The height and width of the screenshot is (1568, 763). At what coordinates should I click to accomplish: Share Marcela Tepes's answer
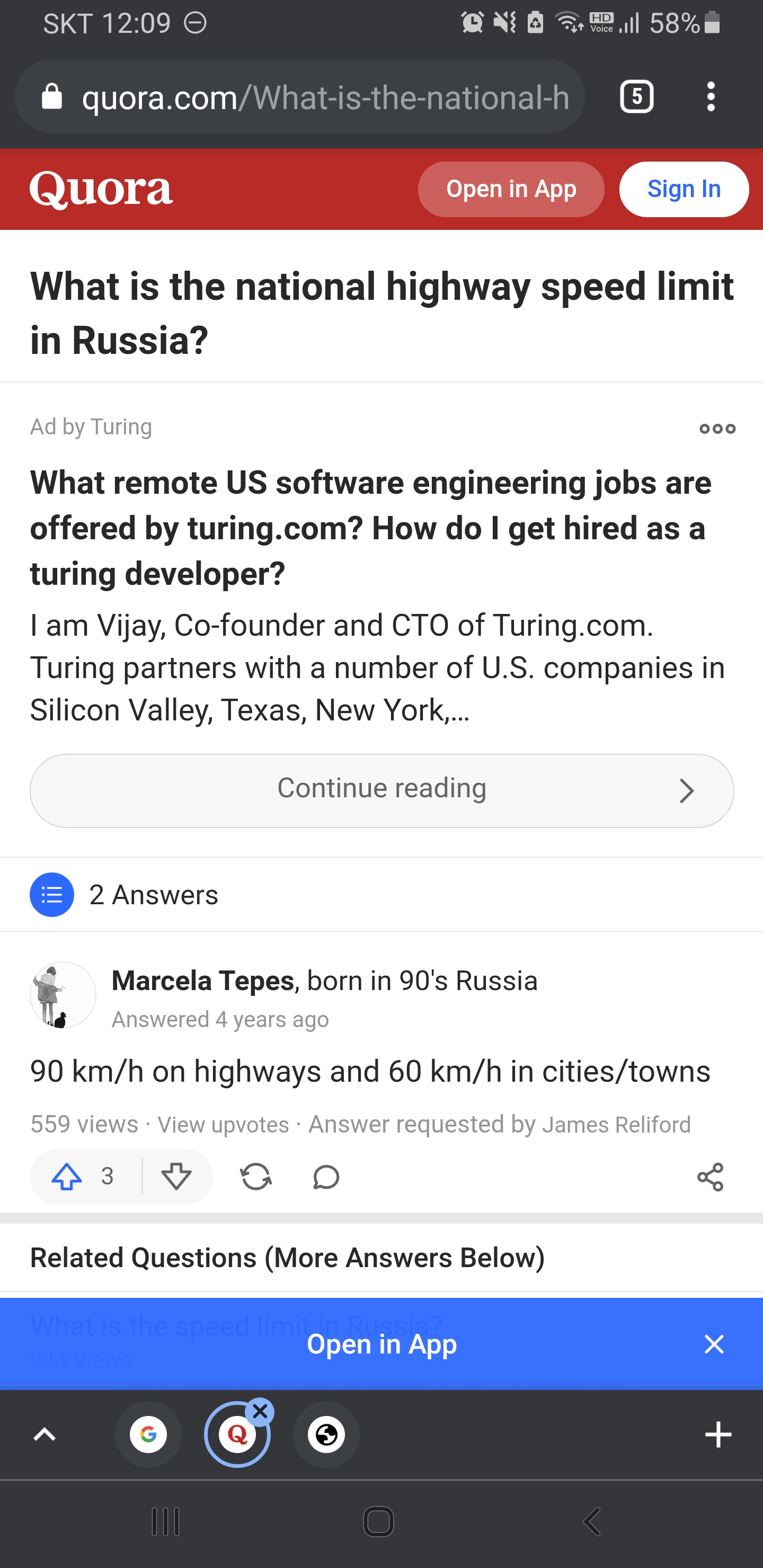click(710, 1177)
